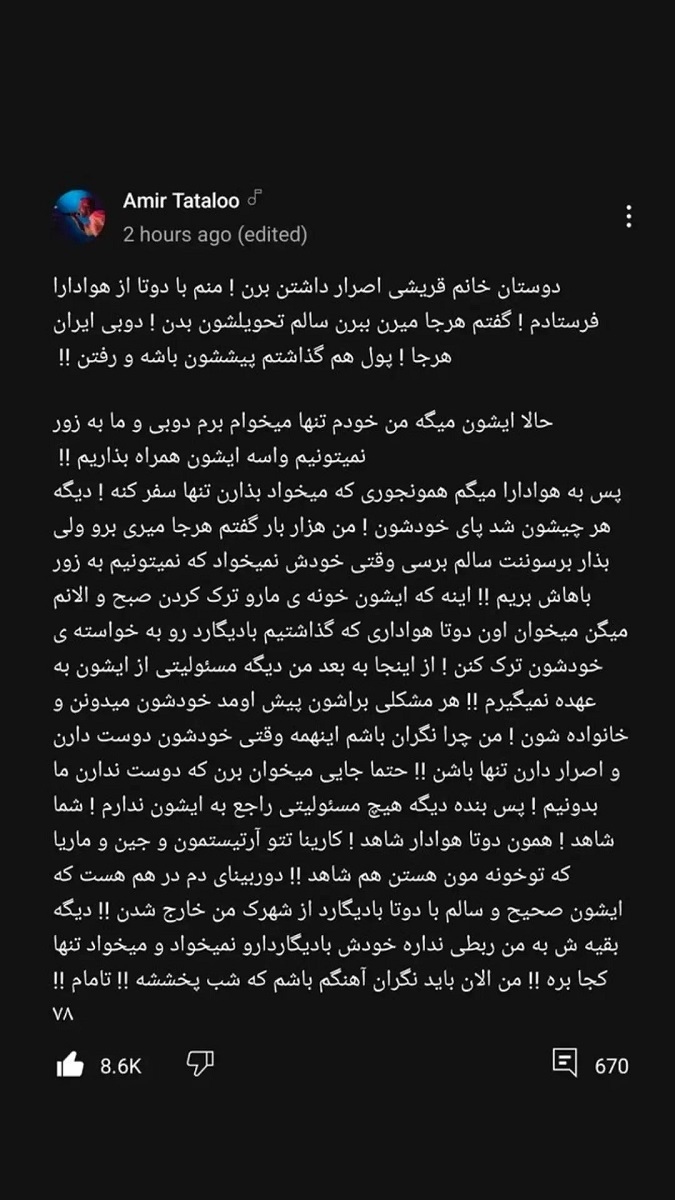Image resolution: width=675 pixels, height=1200 pixels.
Task: Open Amir Tataloo's channel avatar
Action: 79,216
